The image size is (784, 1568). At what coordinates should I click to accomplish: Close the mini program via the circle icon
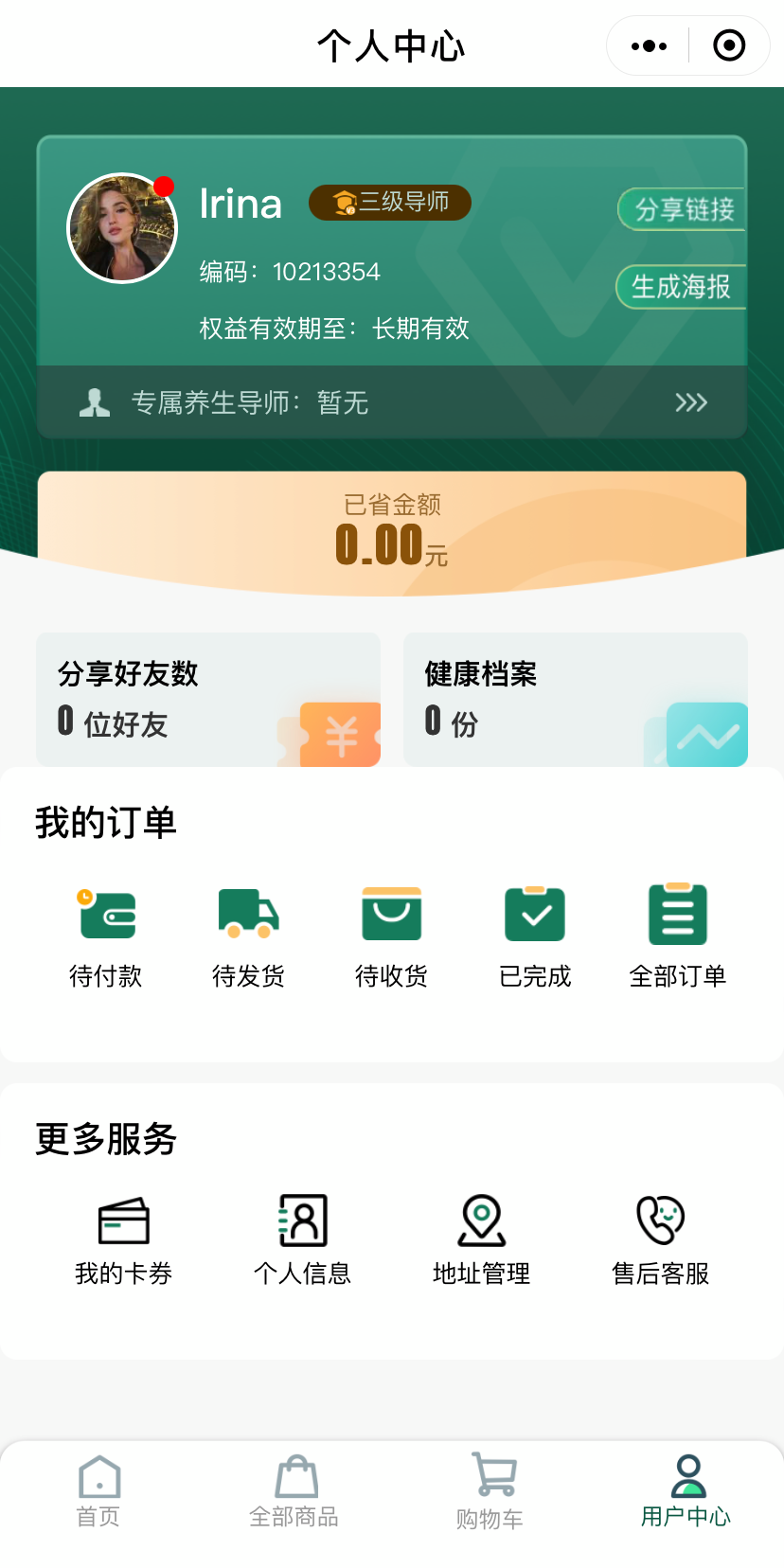pos(729,45)
